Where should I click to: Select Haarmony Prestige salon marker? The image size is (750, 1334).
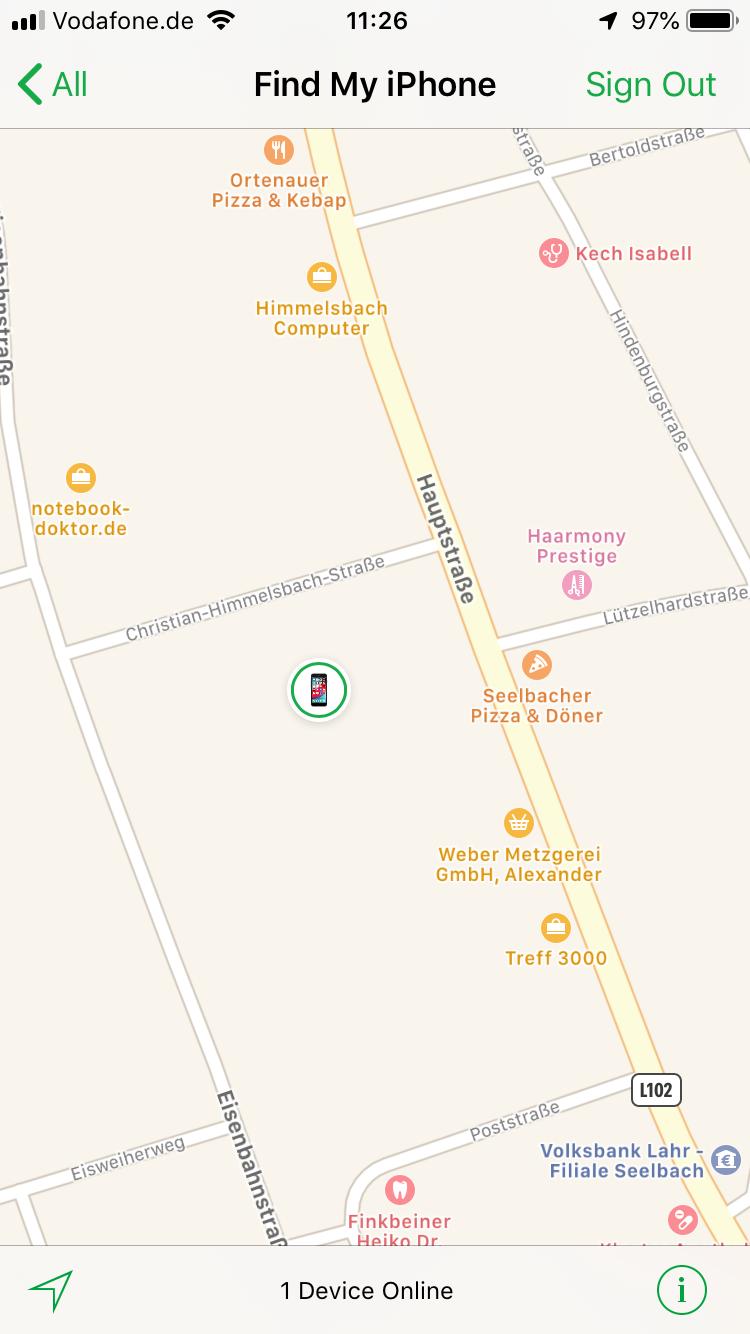[x=576, y=584]
